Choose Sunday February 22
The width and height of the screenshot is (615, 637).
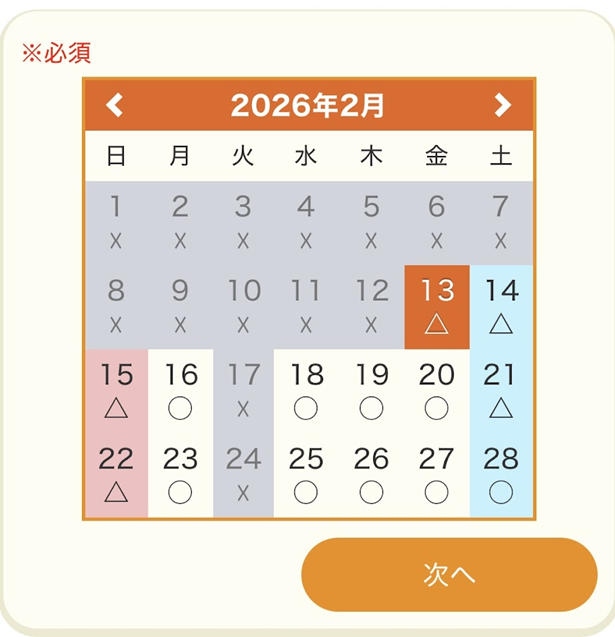(x=116, y=475)
